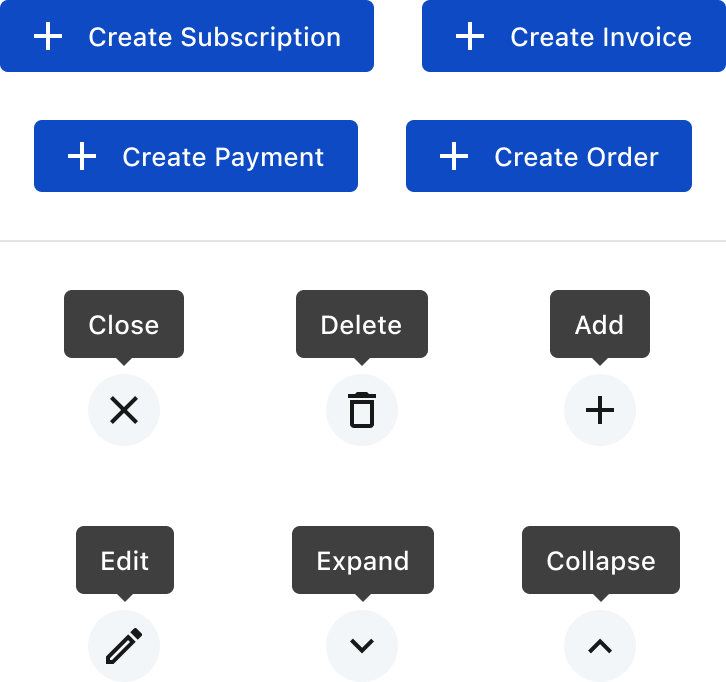
Task: Tap the Delete trash can icon
Action: (362, 410)
